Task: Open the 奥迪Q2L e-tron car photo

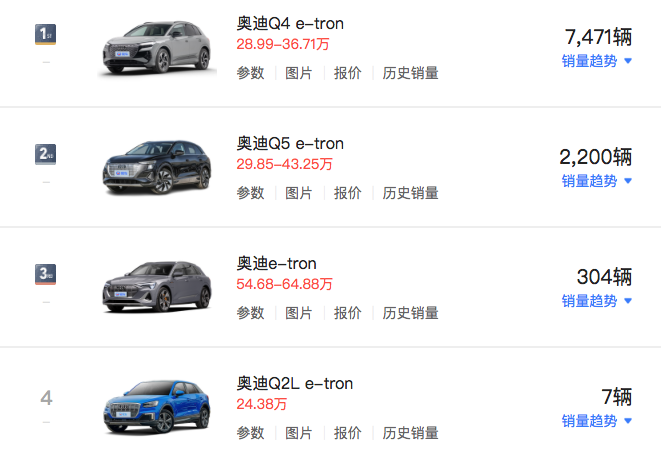Action: (x=156, y=407)
